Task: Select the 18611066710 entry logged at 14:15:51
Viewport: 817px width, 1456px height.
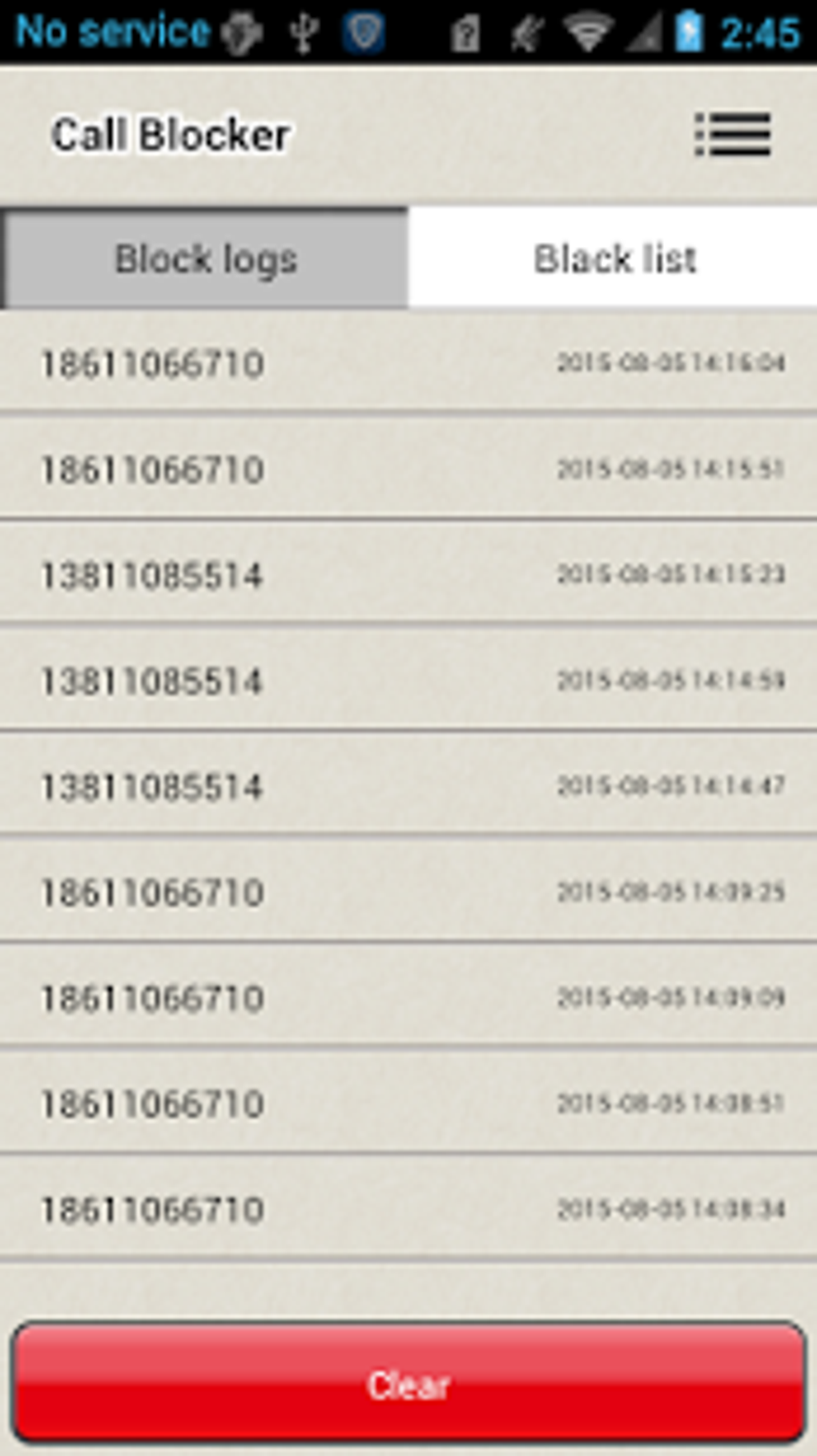Action: coord(408,469)
